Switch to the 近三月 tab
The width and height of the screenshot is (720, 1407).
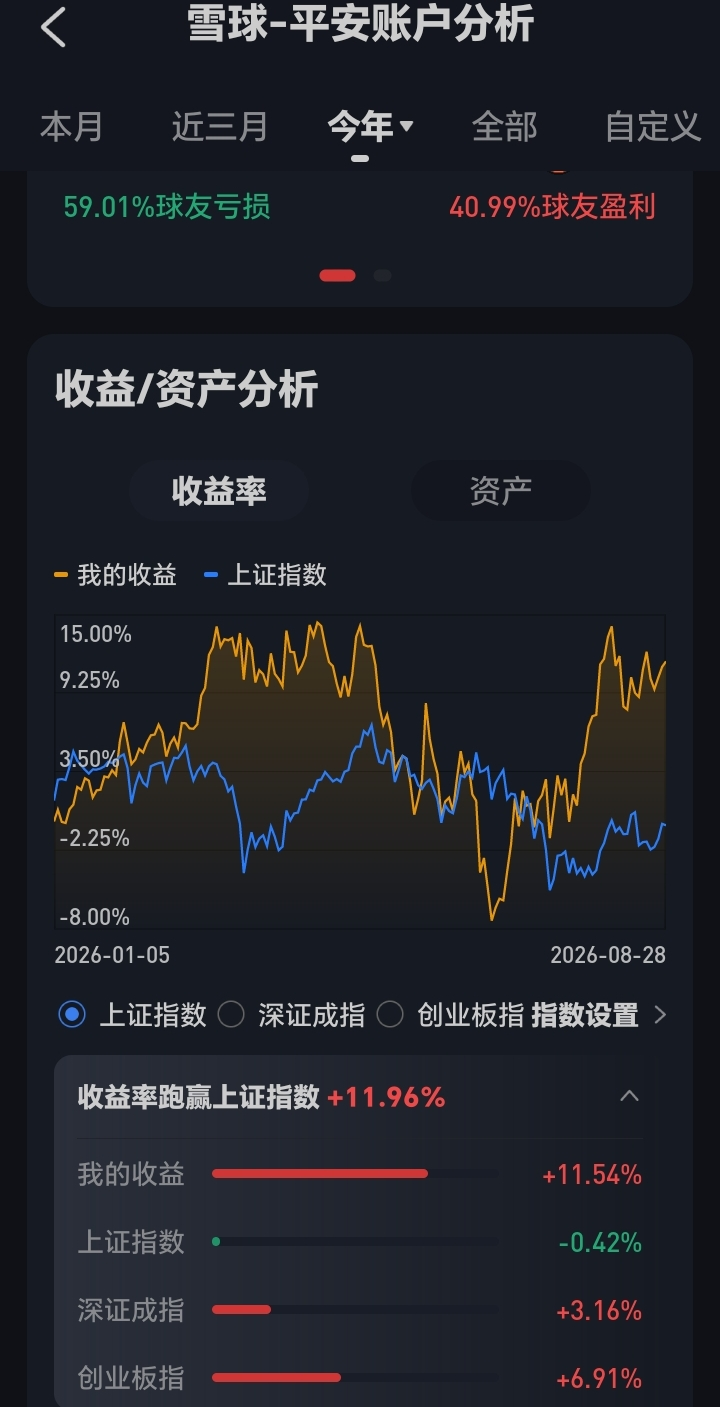[x=220, y=127]
